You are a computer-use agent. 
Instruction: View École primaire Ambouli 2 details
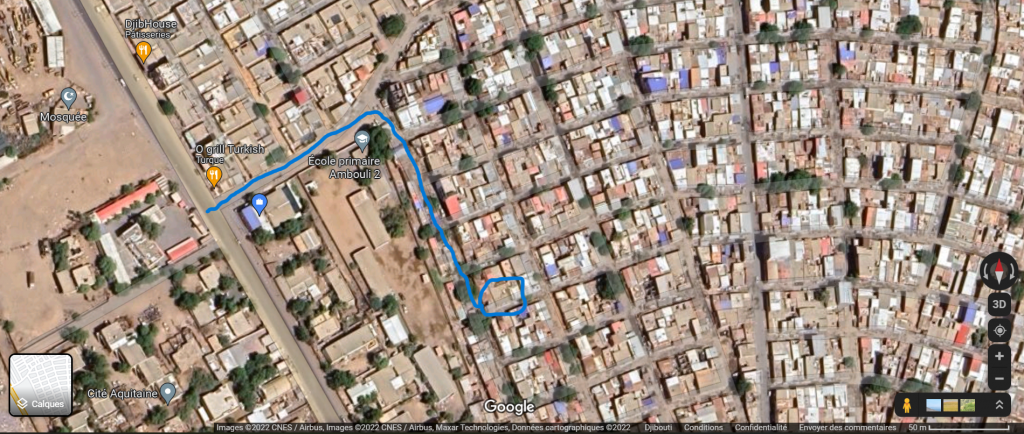(362, 141)
